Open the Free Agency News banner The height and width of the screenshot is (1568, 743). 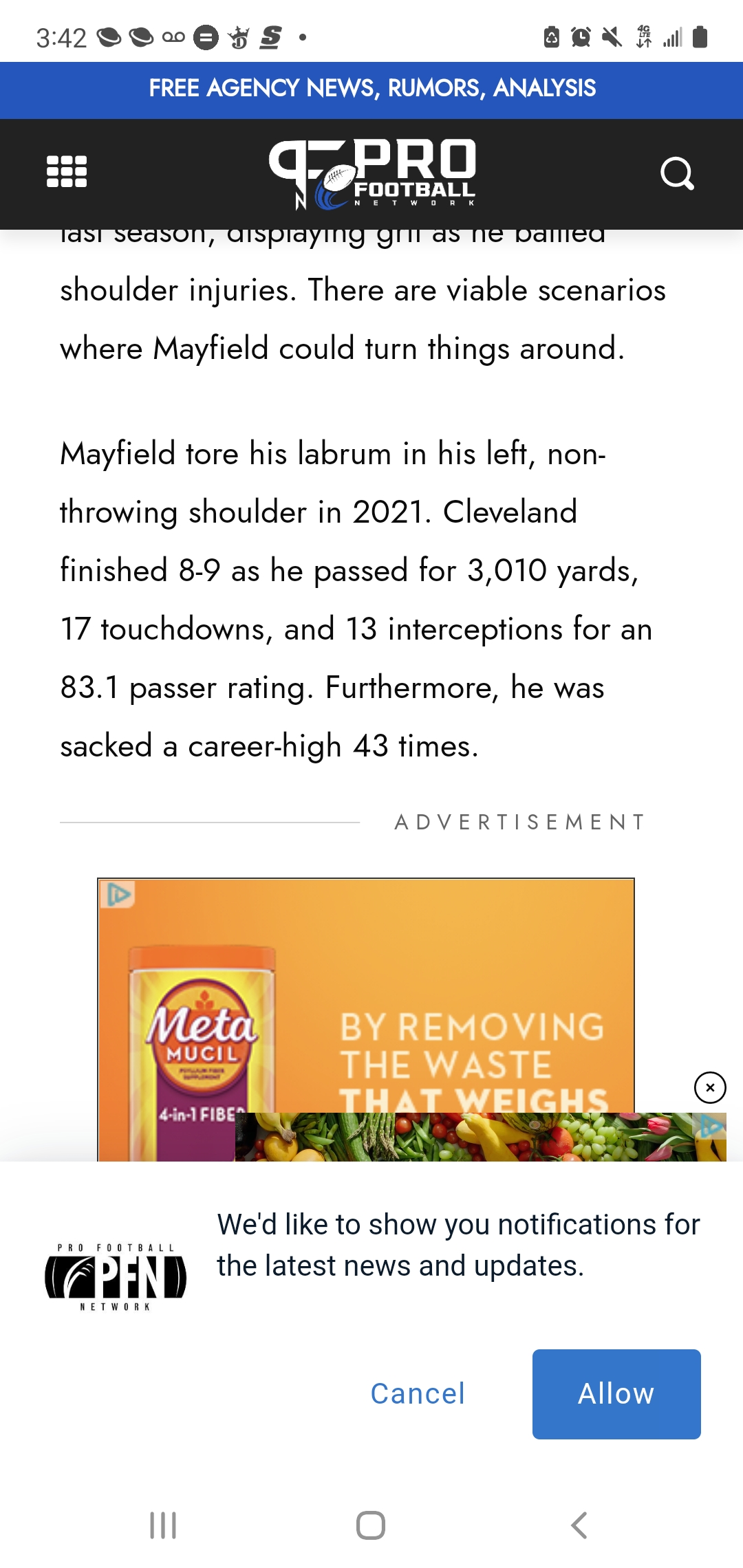(x=371, y=89)
